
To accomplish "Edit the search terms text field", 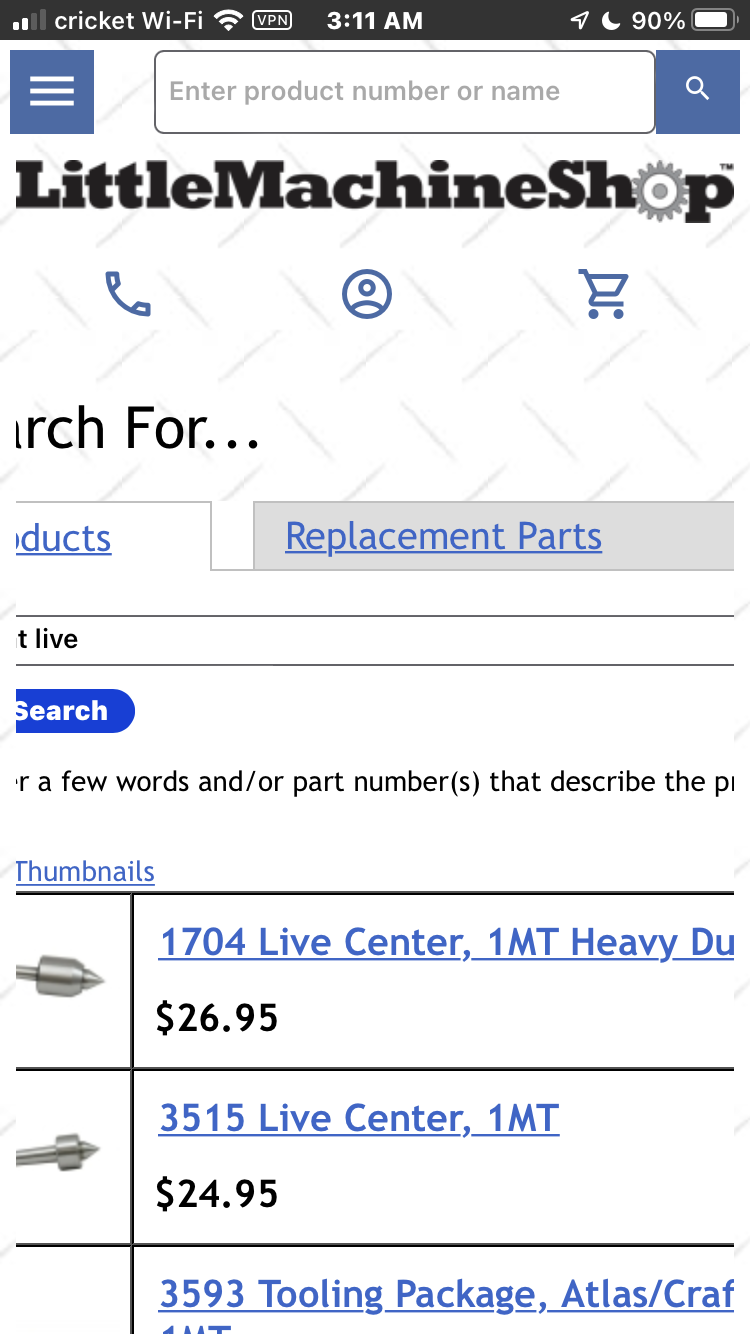I will 375,640.
